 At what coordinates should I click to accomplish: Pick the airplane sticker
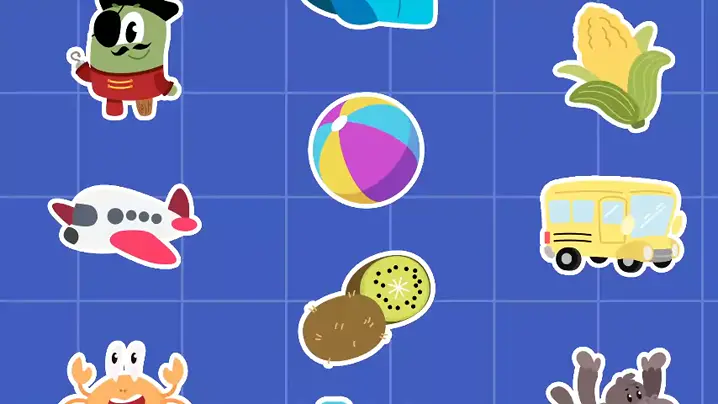124,225
